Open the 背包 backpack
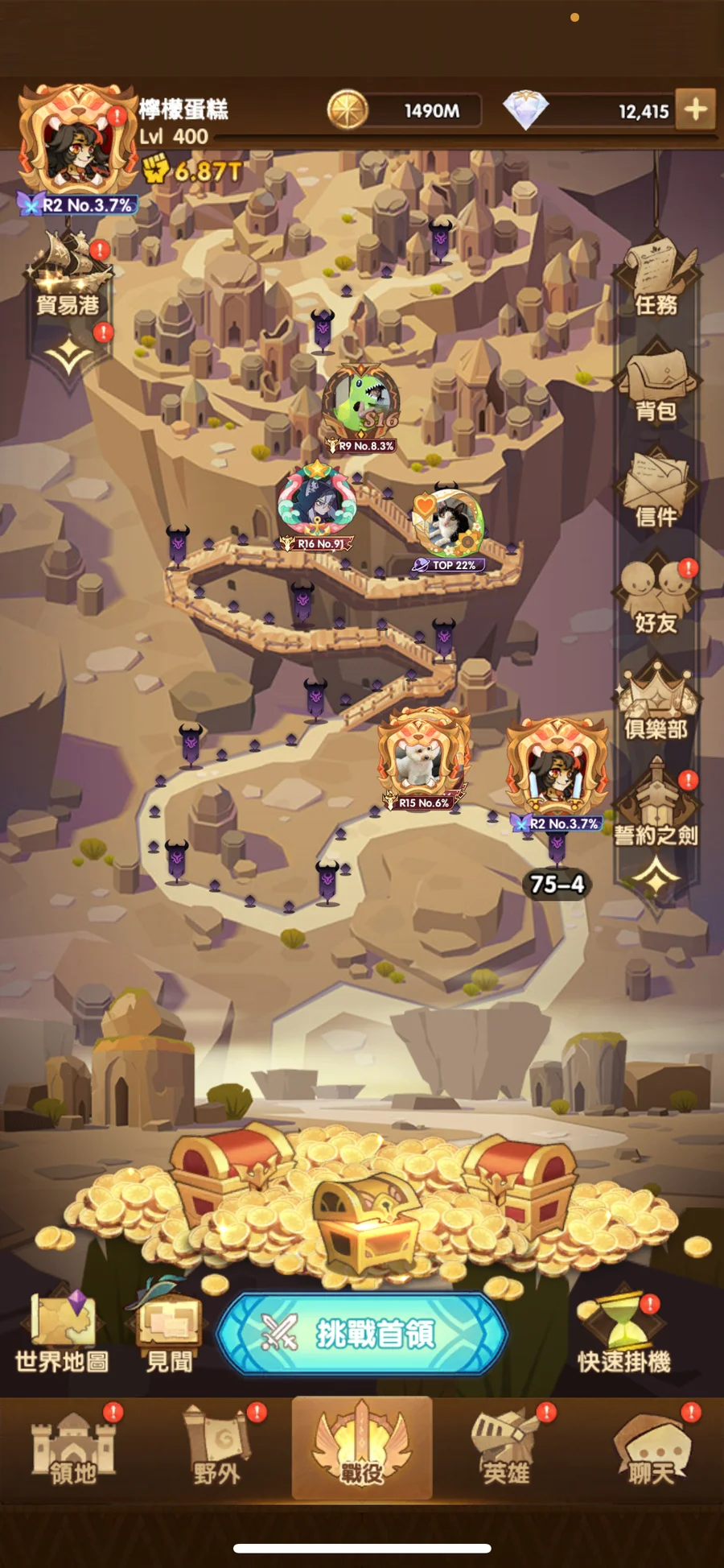 657,382
